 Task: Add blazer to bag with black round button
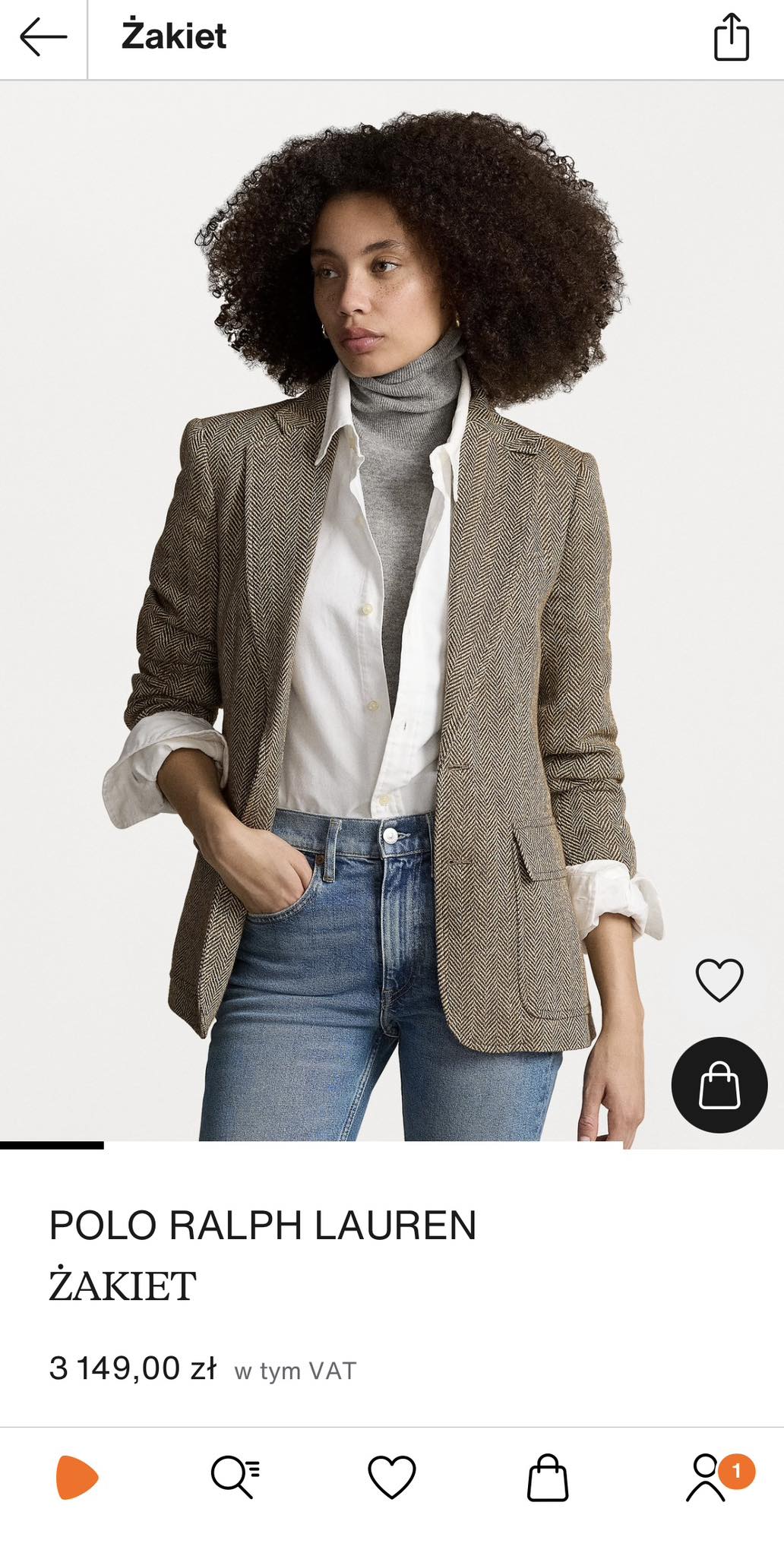(x=719, y=1085)
